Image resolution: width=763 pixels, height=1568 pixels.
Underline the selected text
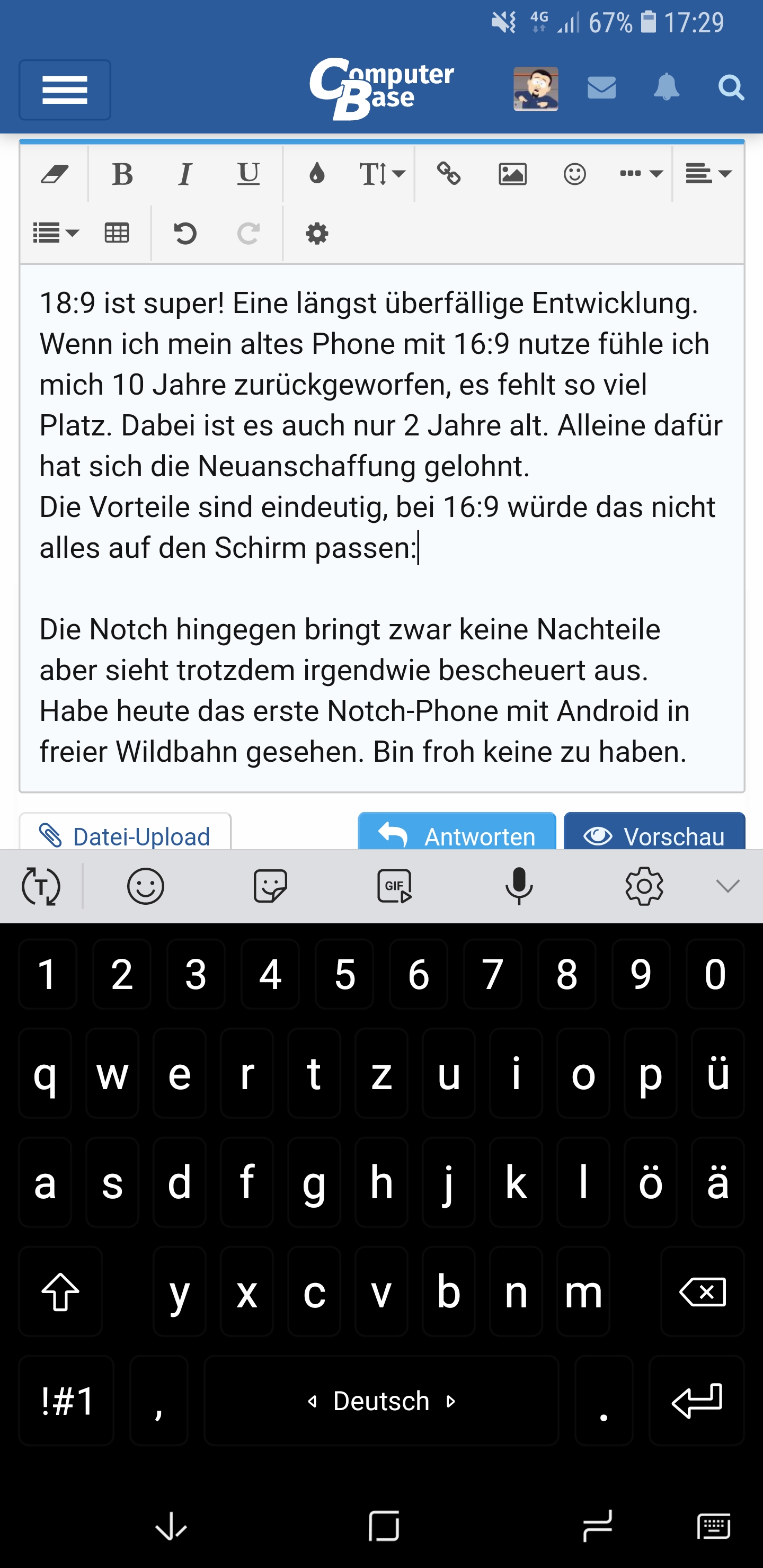pyautogui.click(x=248, y=175)
